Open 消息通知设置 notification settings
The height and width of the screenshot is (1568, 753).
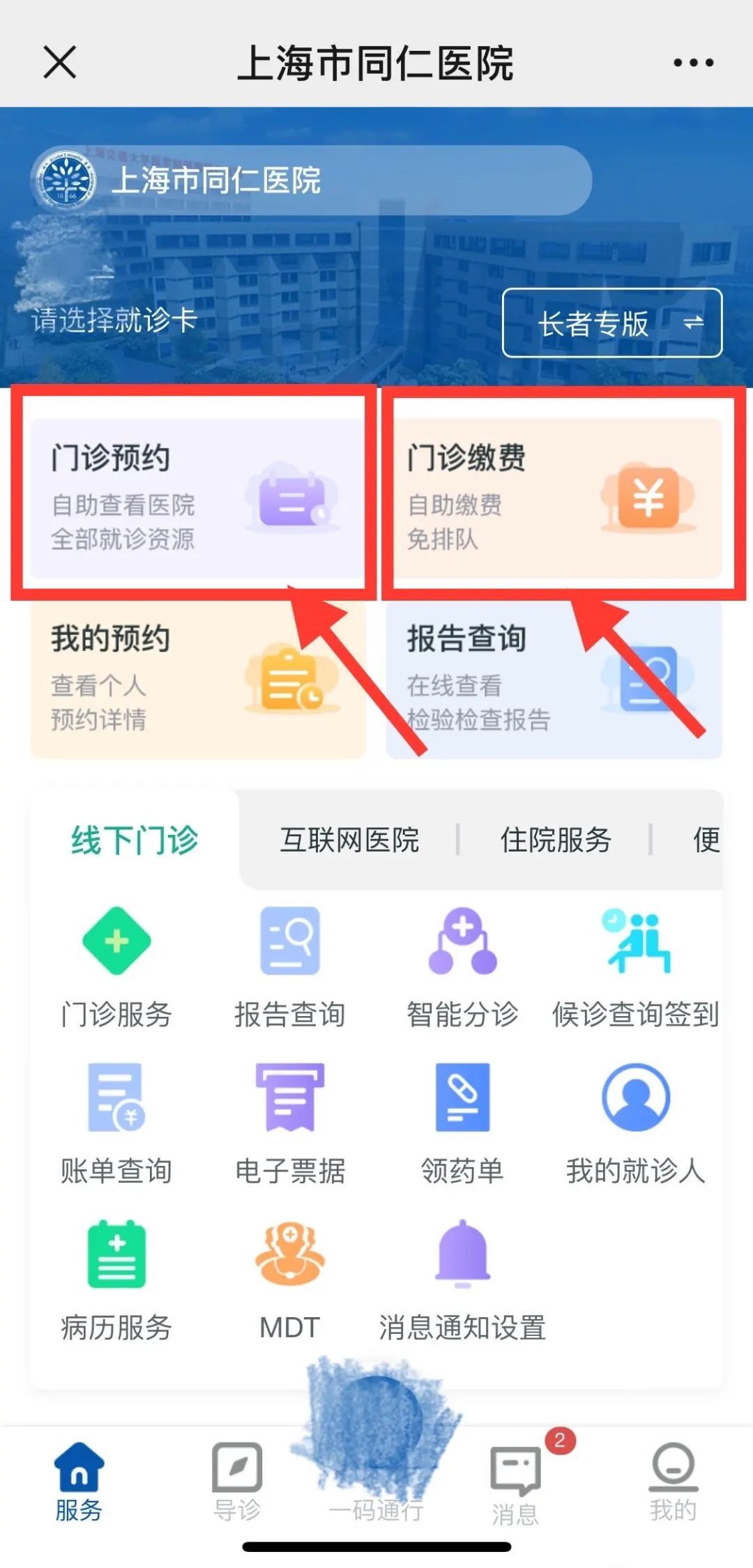pyautogui.click(x=462, y=1279)
